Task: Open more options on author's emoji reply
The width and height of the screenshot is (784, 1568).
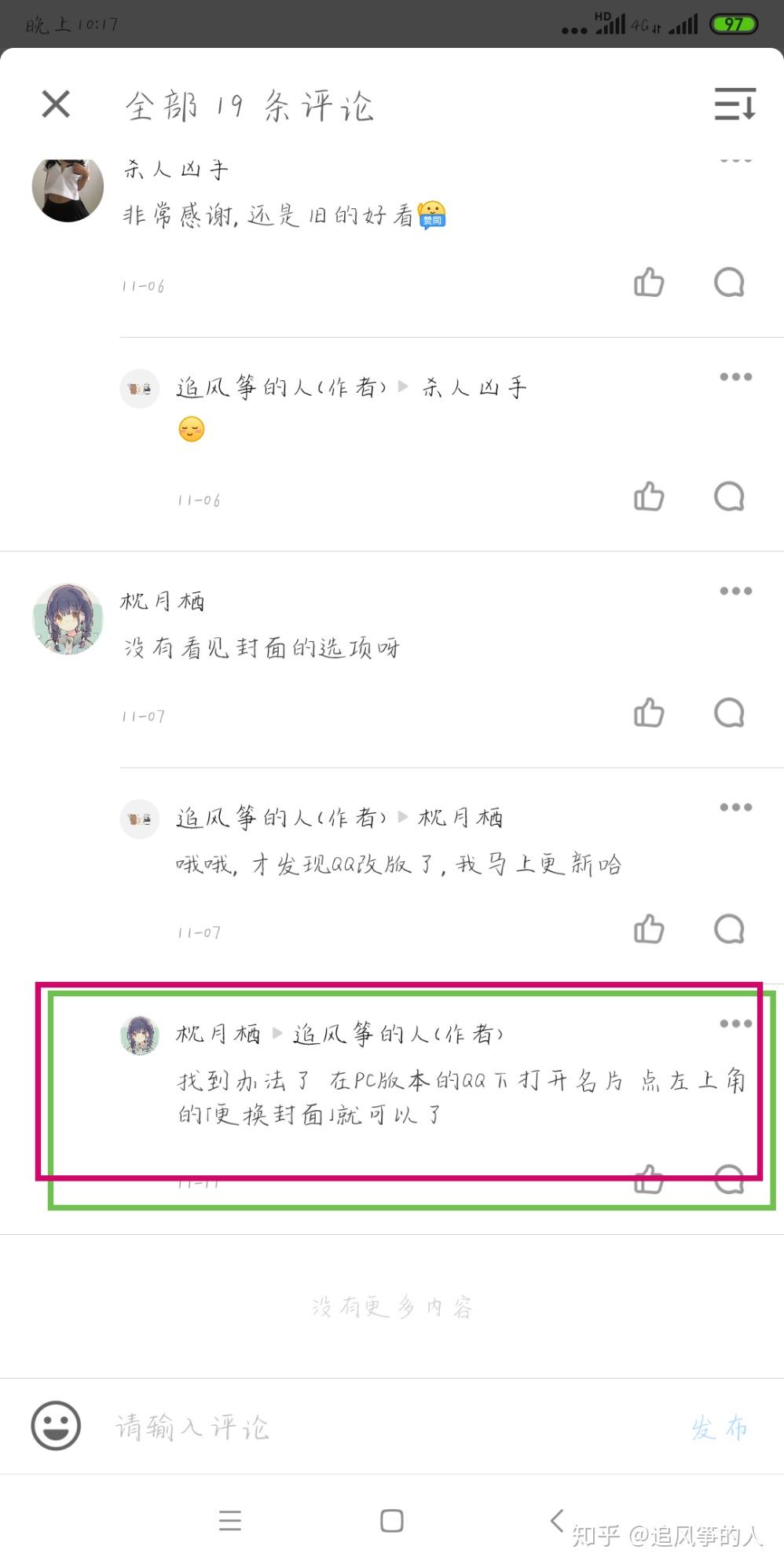Action: coord(735,377)
